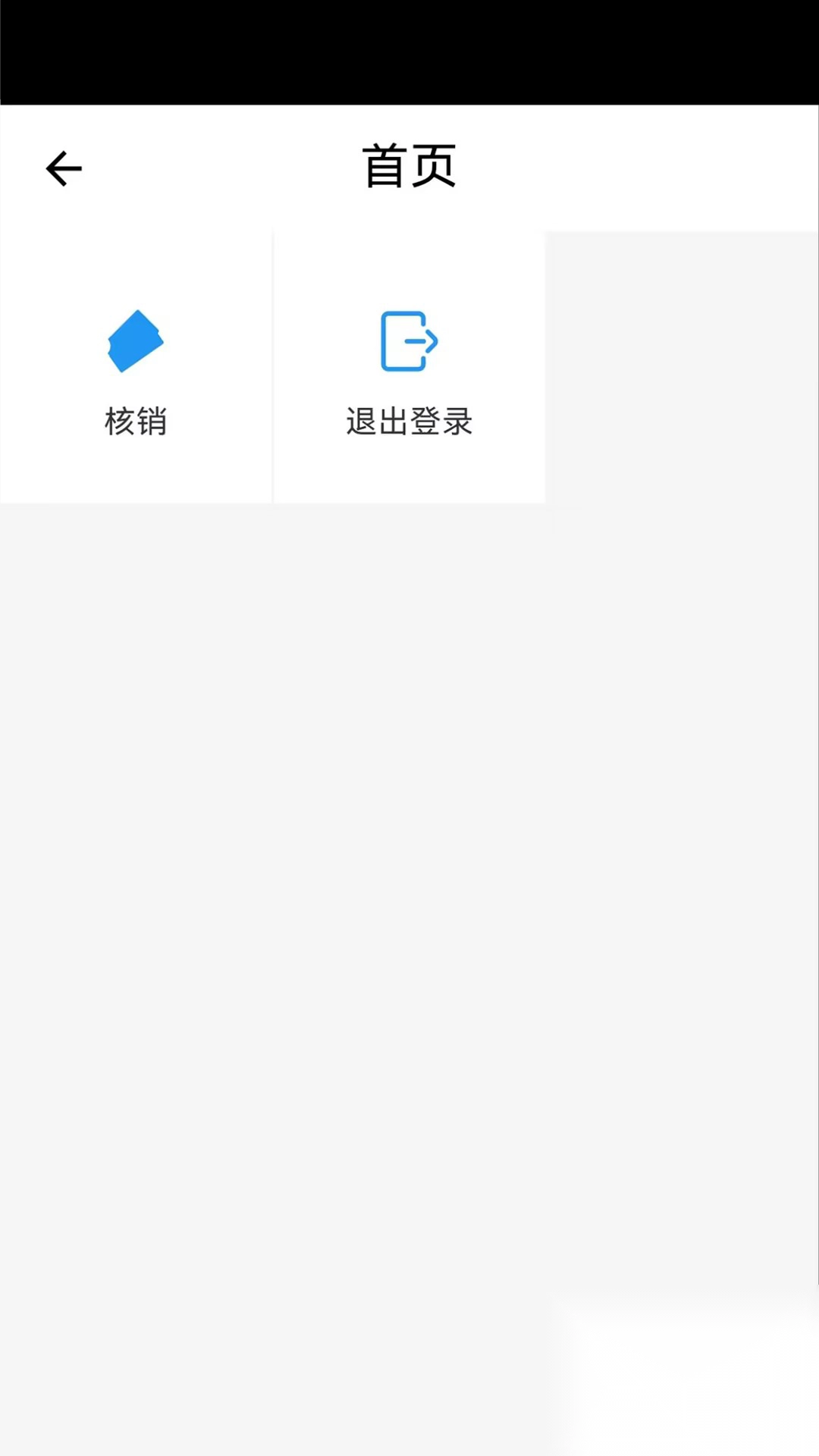The width and height of the screenshot is (819, 1456).
Task: Choose the left-pointing navigation arrow
Action: click(64, 168)
